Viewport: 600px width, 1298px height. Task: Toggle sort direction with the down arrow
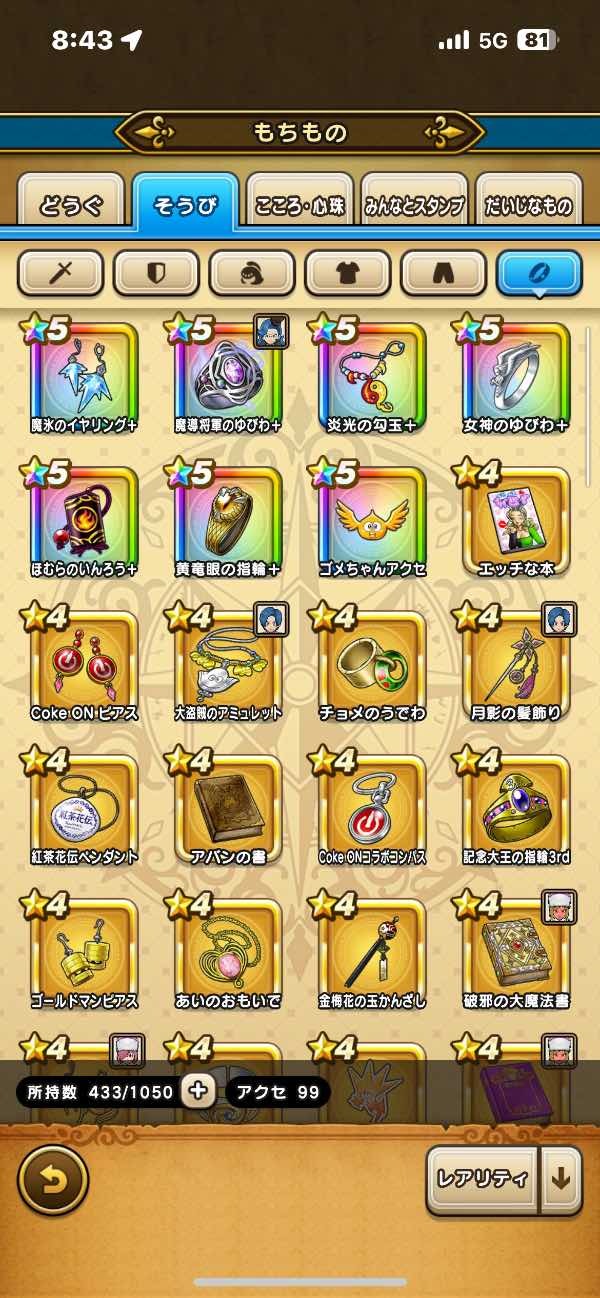point(561,1179)
